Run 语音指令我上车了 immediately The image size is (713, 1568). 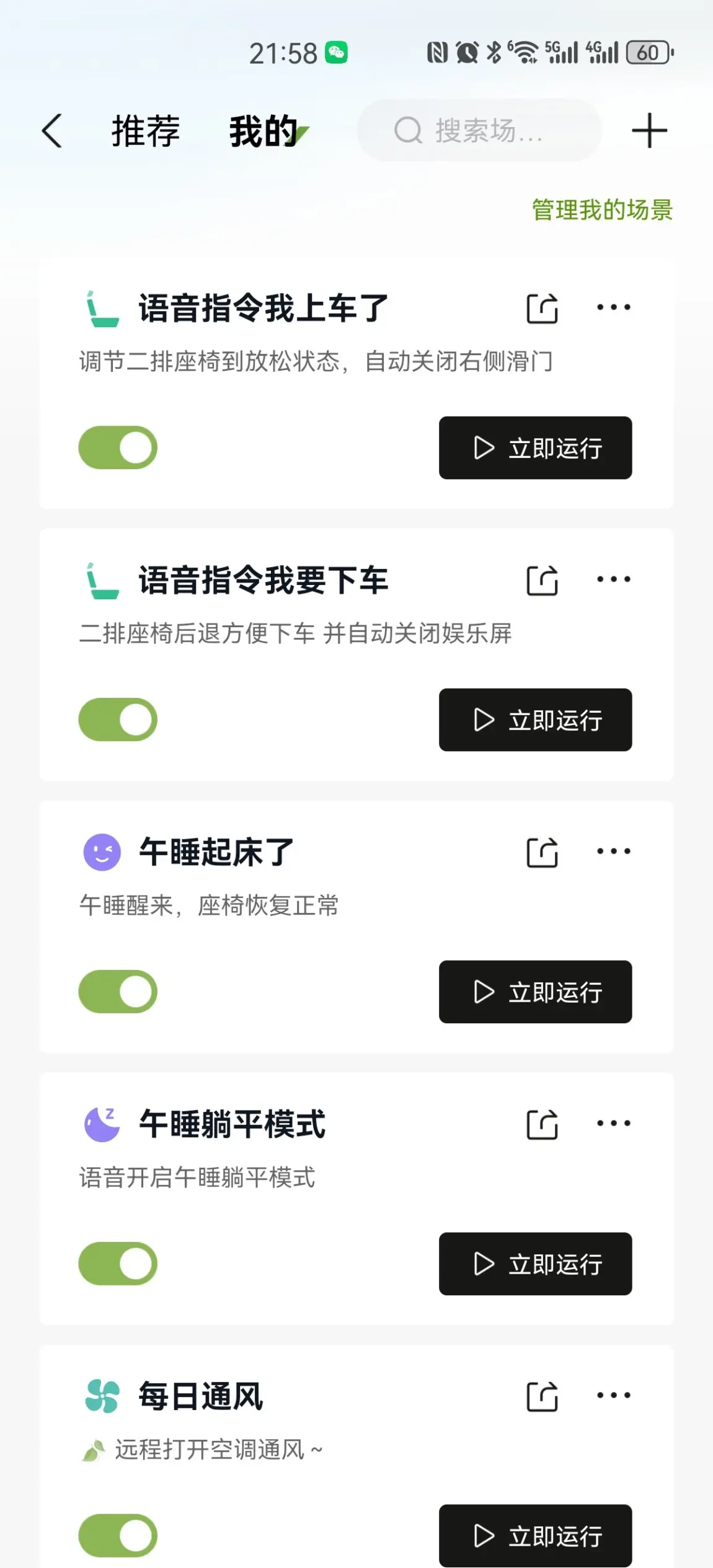[535, 447]
